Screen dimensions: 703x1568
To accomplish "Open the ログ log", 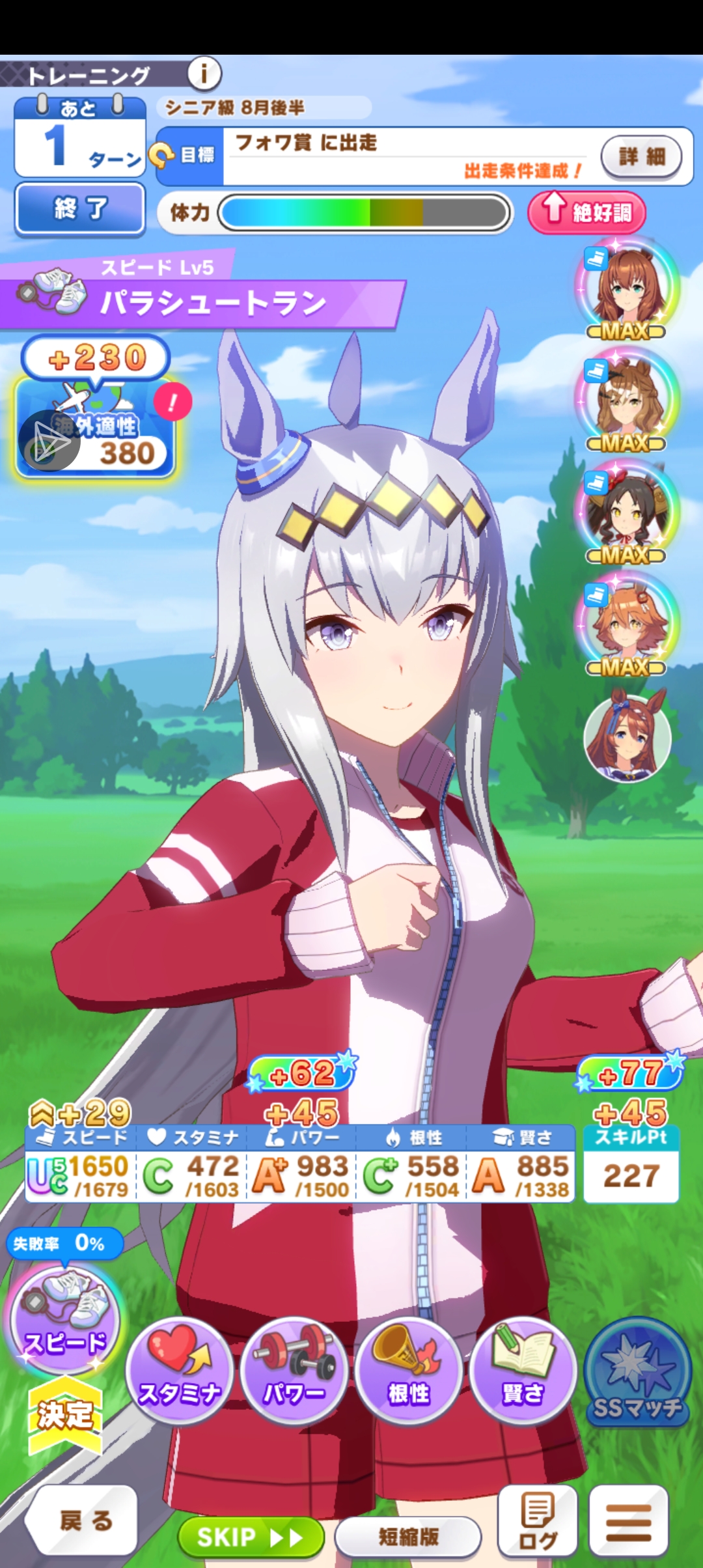I will [538, 1520].
